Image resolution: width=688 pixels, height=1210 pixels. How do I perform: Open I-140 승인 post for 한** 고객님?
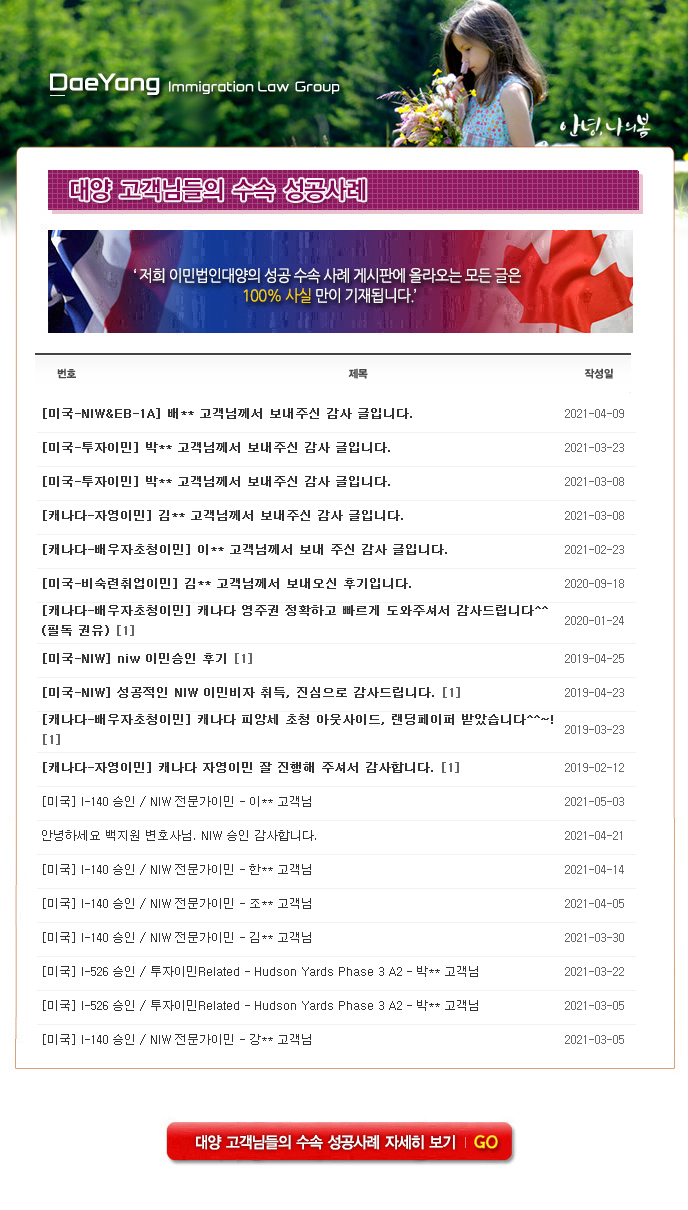coord(177,870)
